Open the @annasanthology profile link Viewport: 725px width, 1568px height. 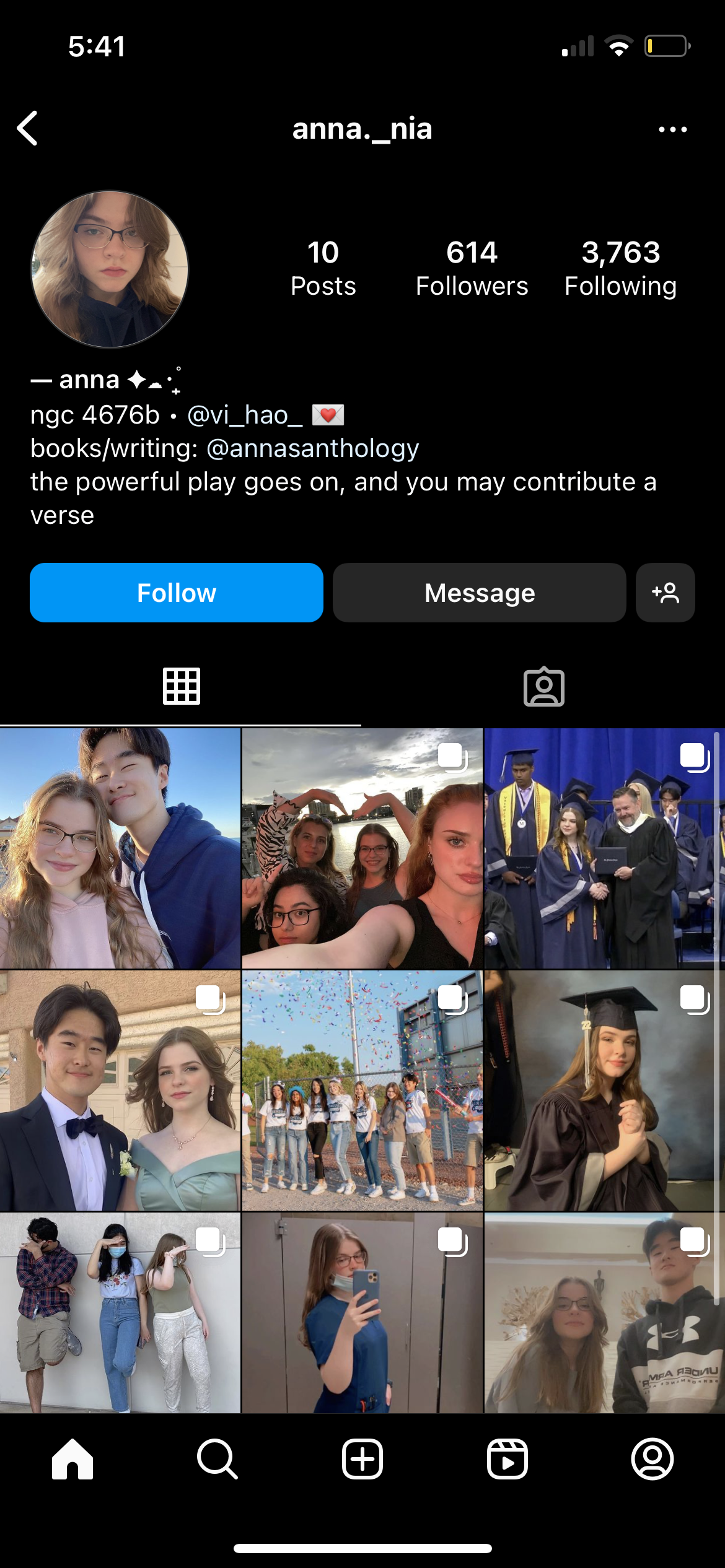(x=312, y=448)
